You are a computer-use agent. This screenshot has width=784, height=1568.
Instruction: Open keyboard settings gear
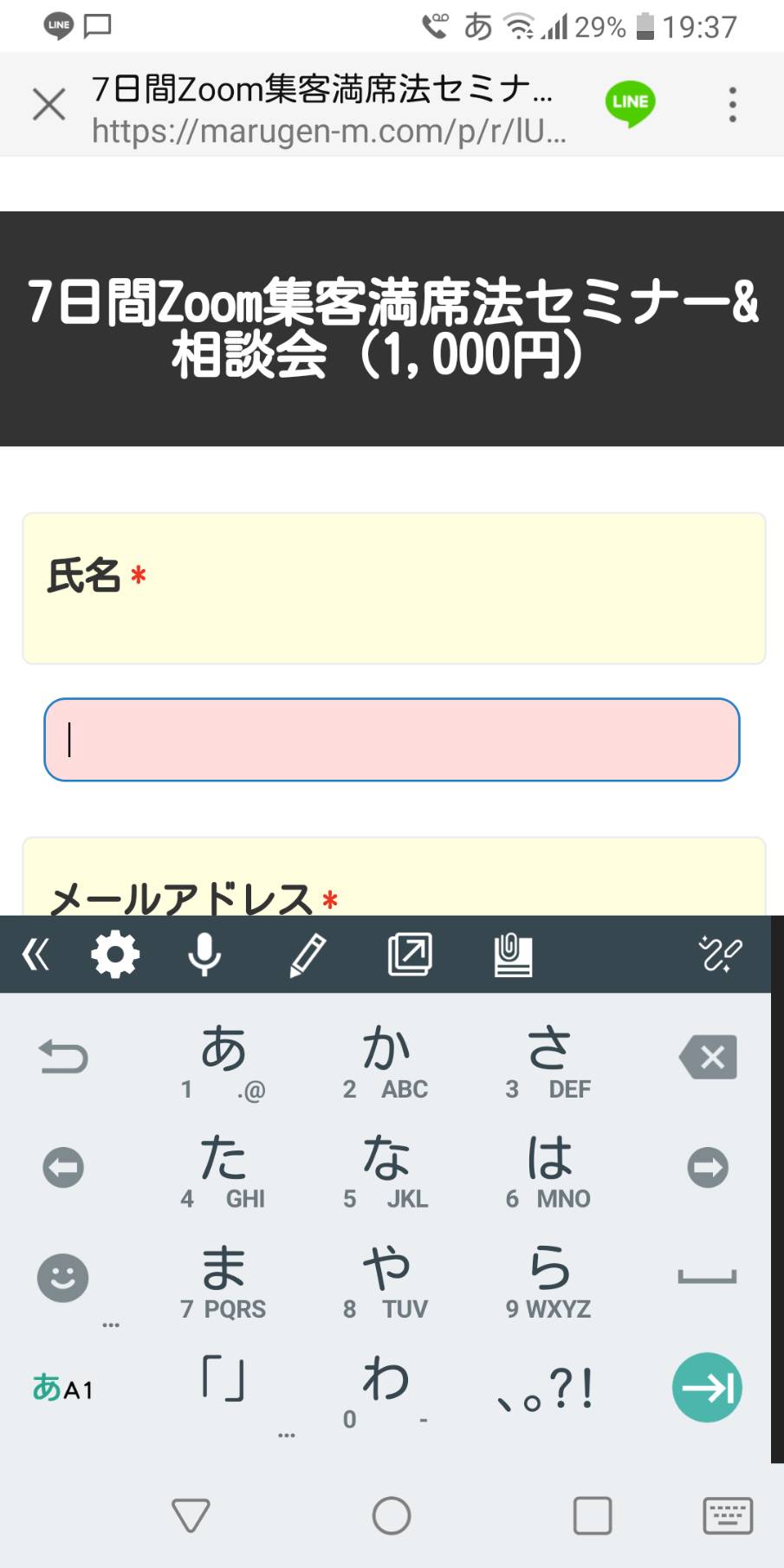pyautogui.click(x=115, y=955)
